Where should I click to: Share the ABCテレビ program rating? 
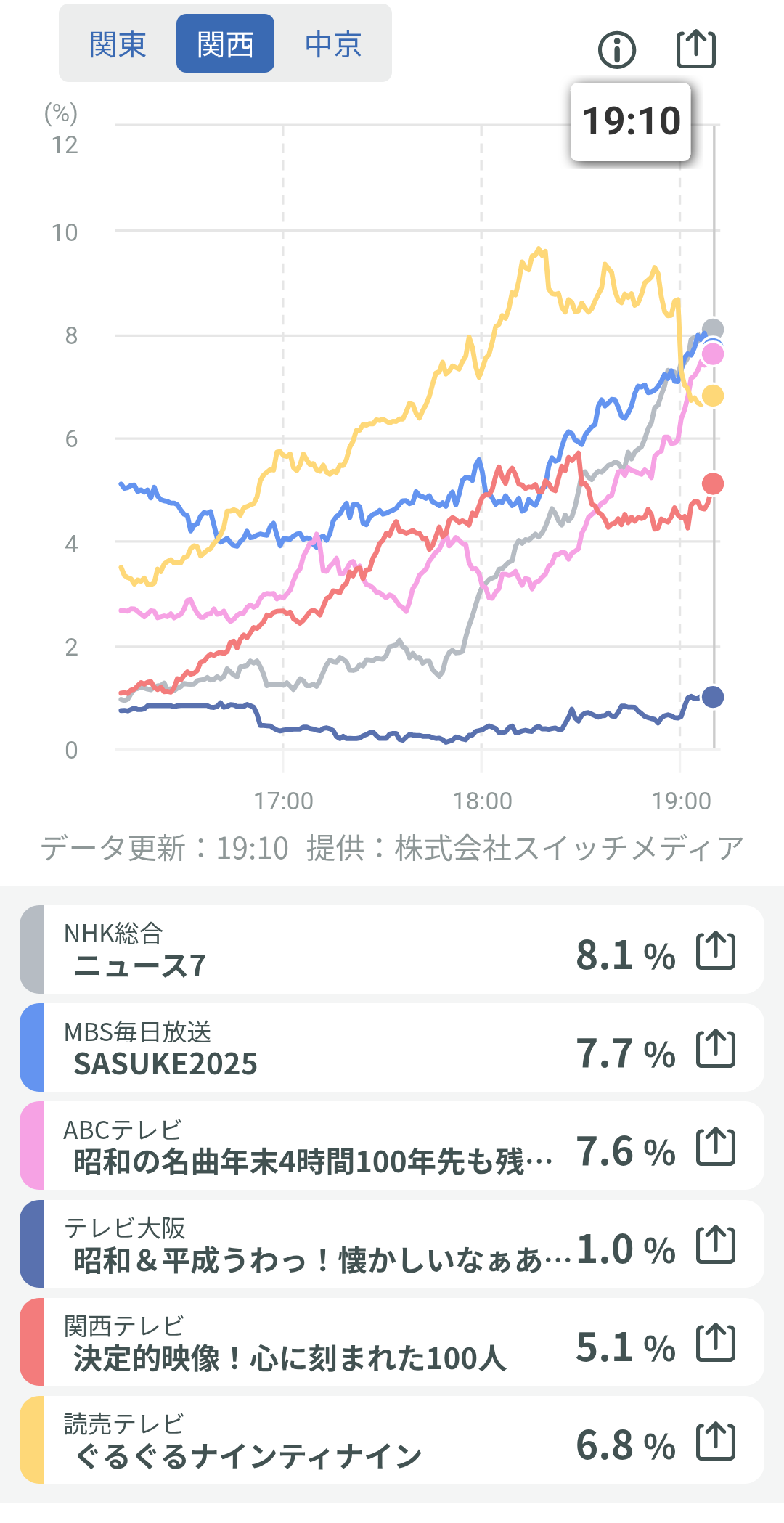coord(716,1147)
